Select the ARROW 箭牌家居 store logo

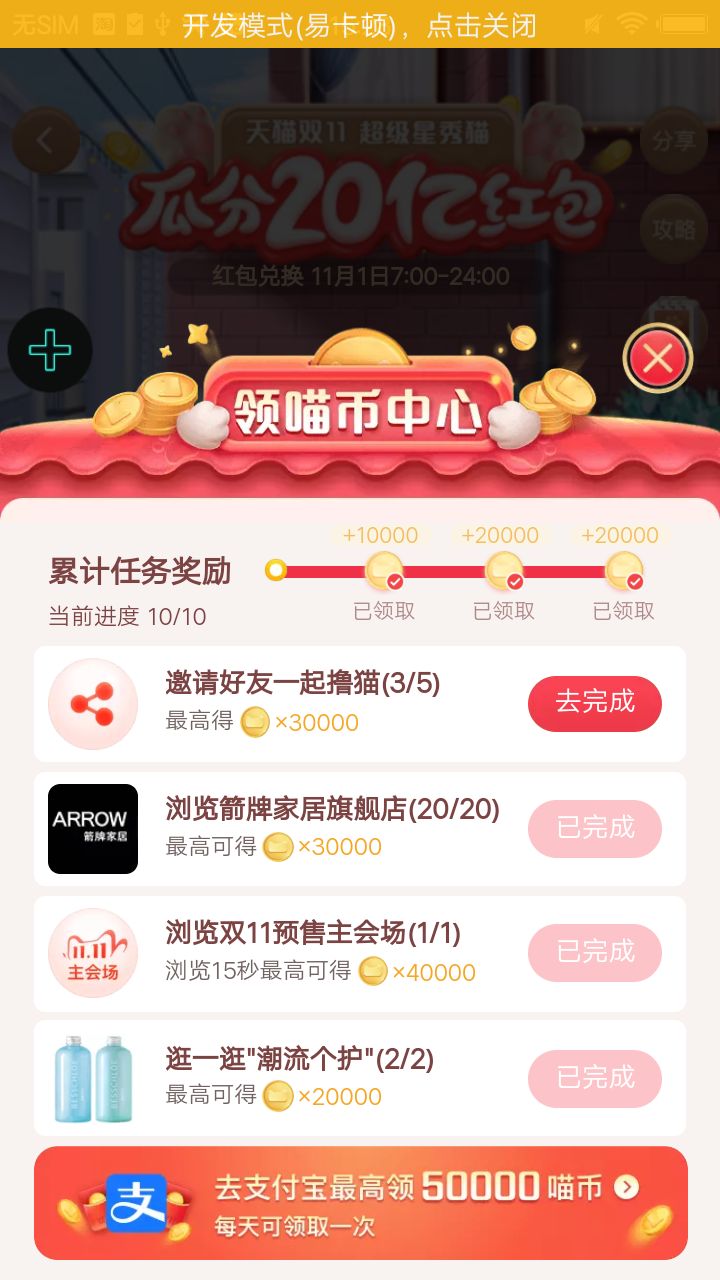point(93,829)
